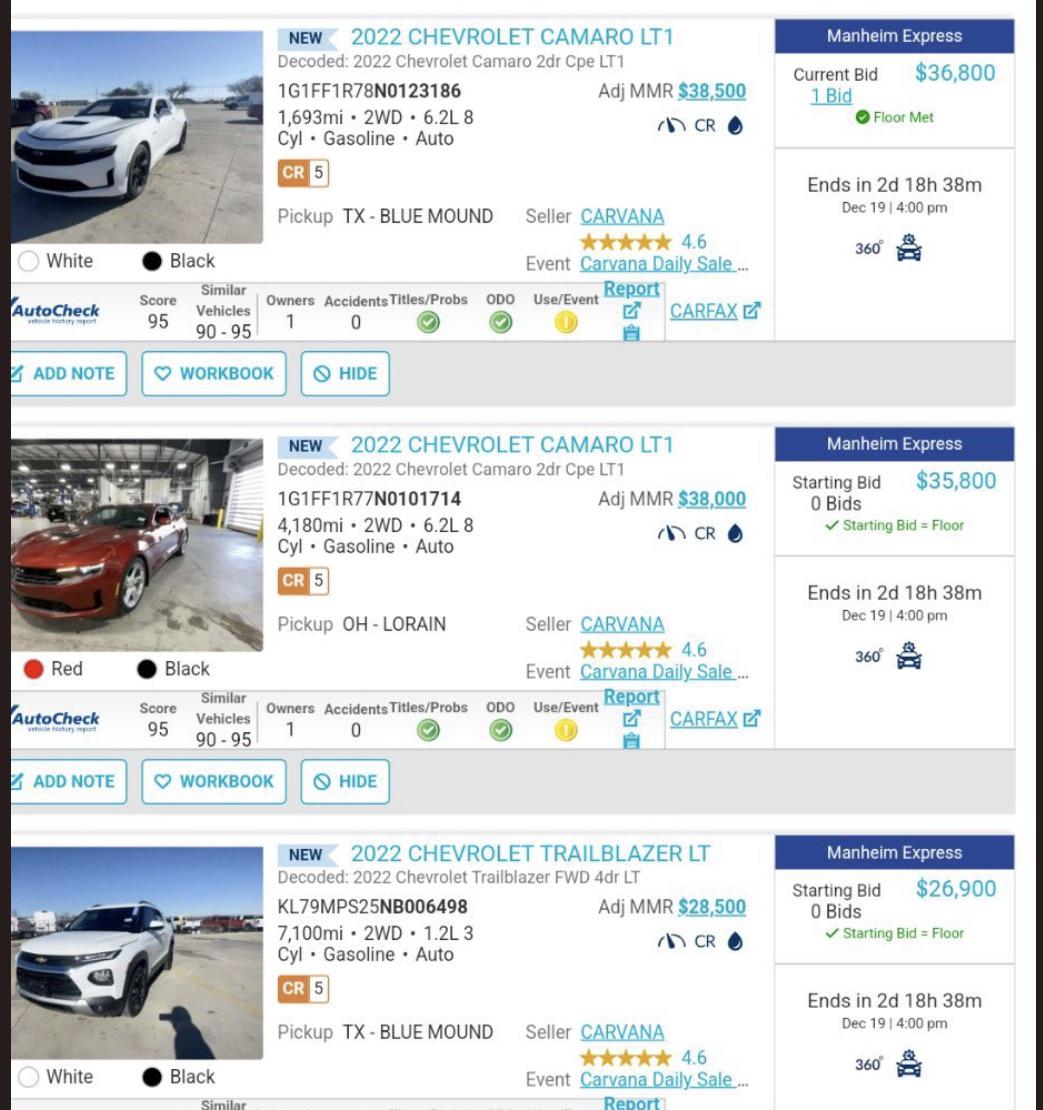Hide the white Camaro listing
This screenshot has width=1043, height=1110.
click(x=345, y=374)
